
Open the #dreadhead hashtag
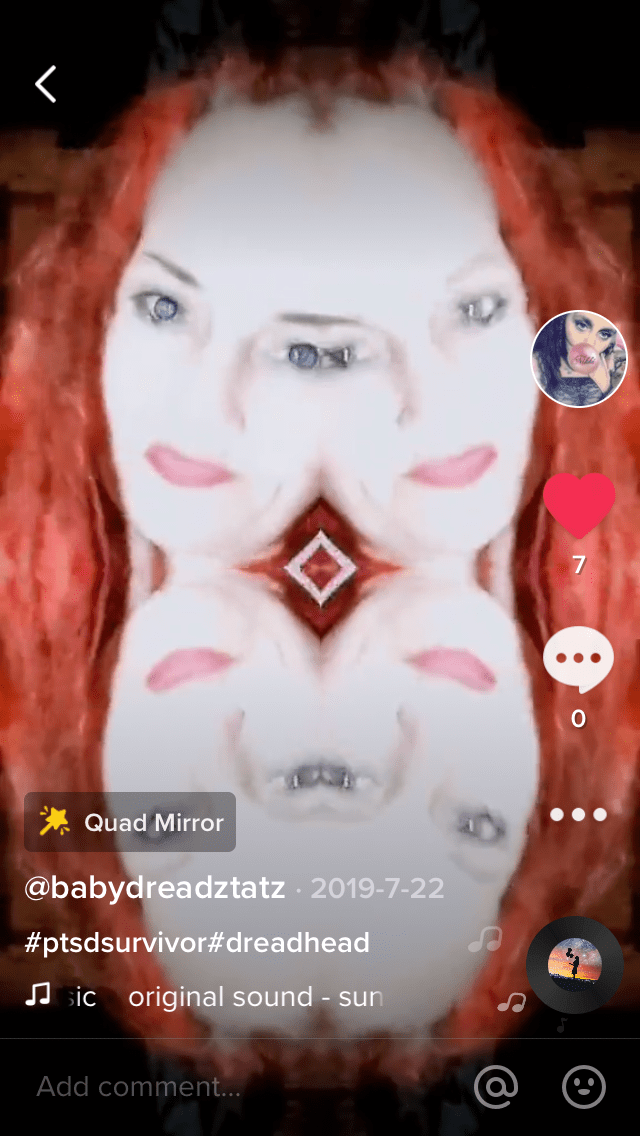(288, 942)
